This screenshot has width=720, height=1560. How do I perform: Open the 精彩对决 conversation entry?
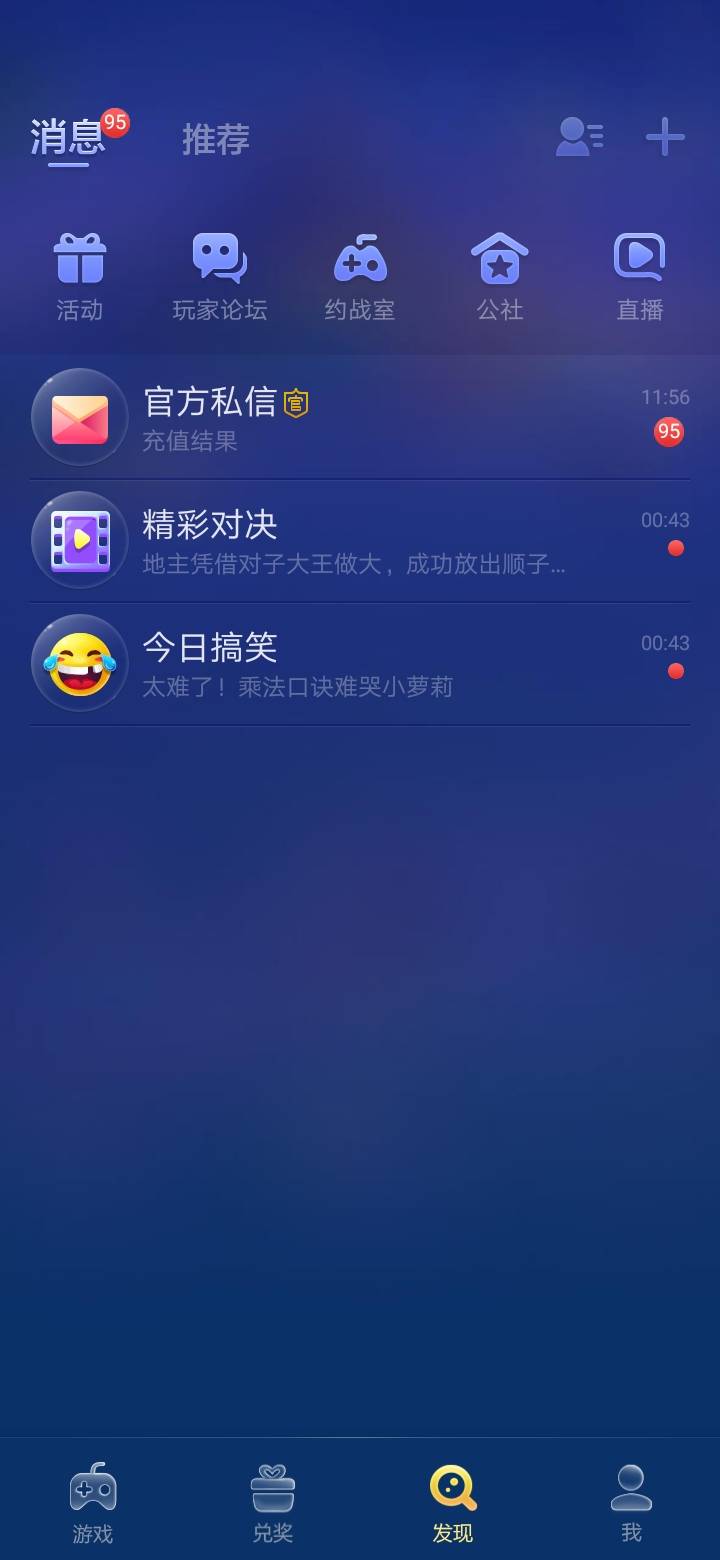tap(360, 540)
